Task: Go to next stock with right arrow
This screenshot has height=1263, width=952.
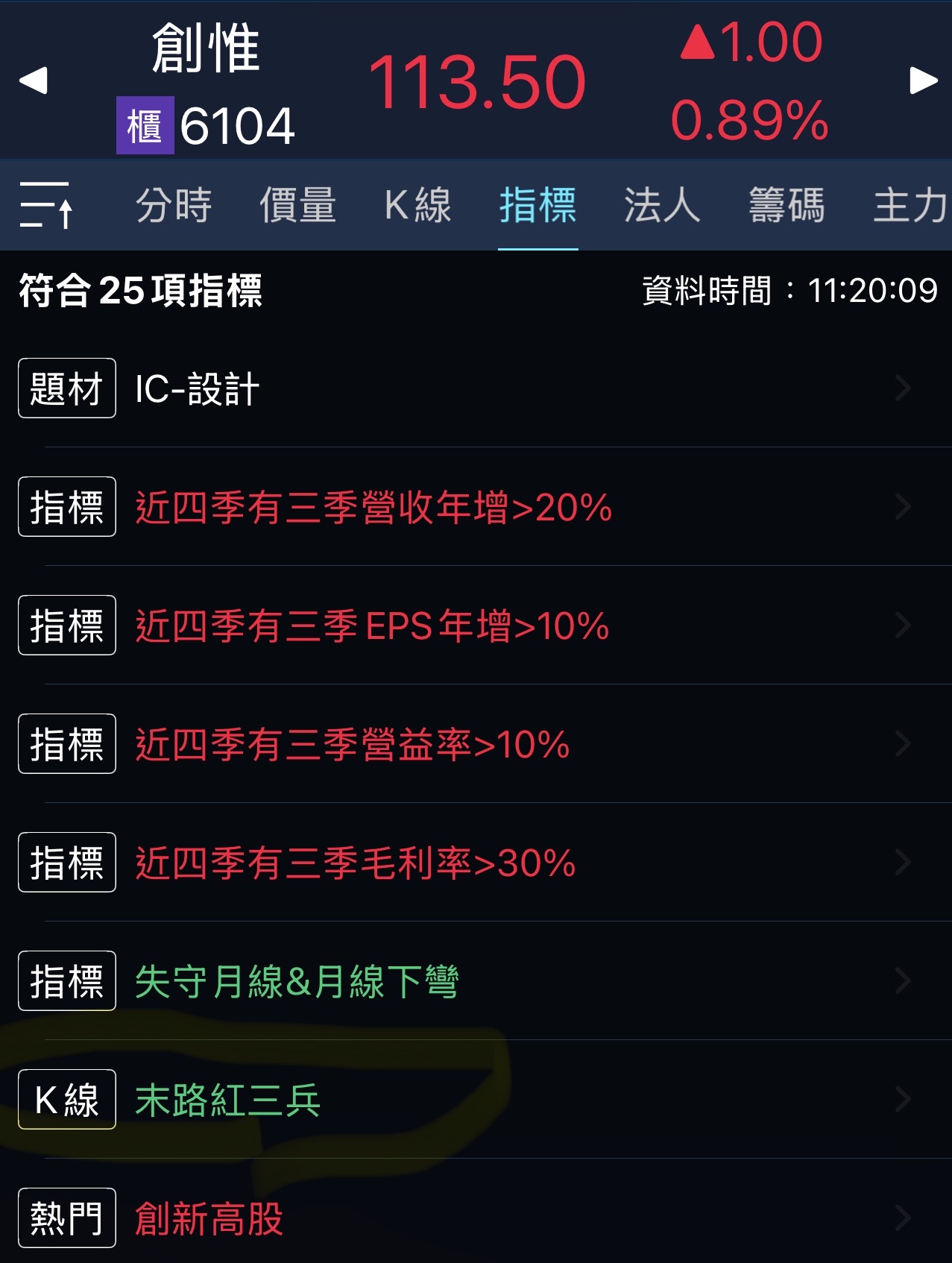Action: [x=923, y=81]
